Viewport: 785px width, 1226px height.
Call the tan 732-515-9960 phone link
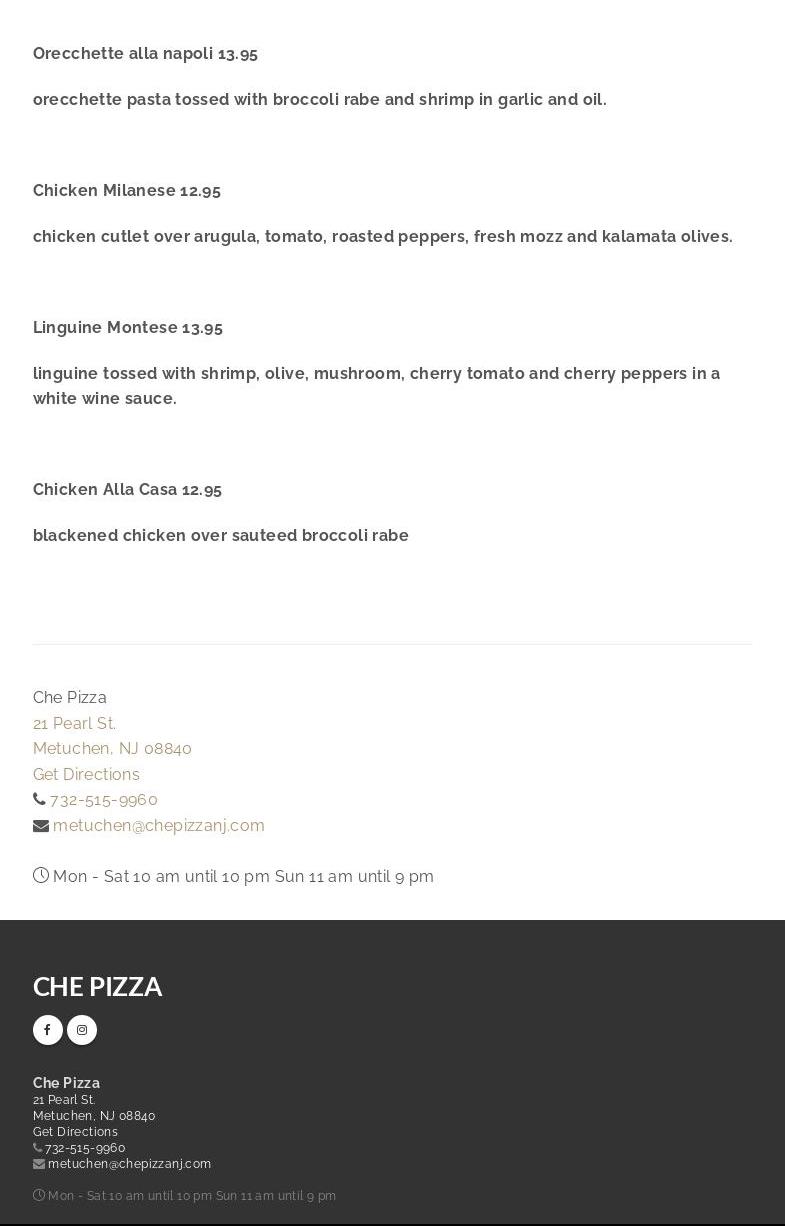click(x=104, y=800)
